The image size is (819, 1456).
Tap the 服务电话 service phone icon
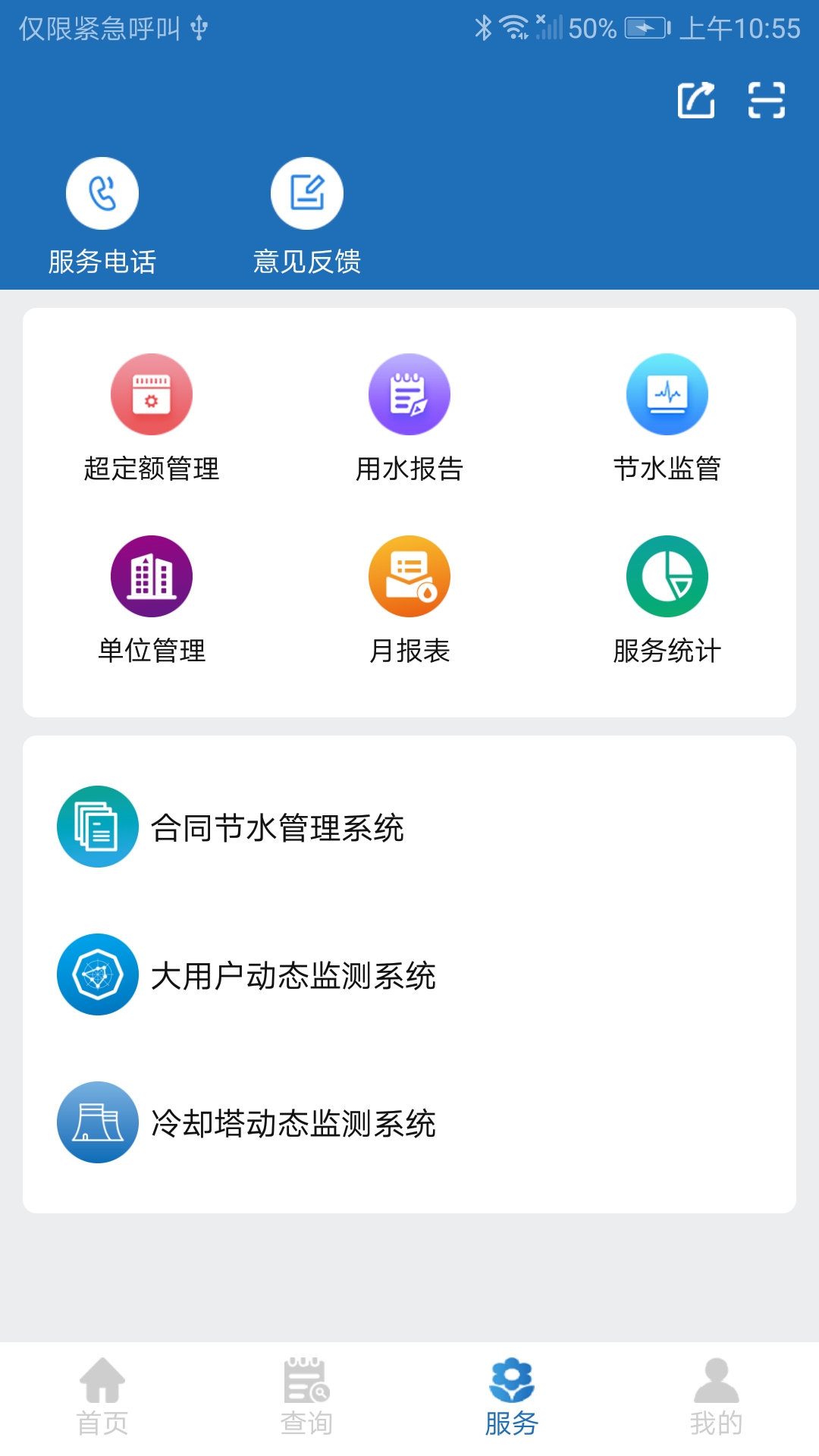coord(102,192)
